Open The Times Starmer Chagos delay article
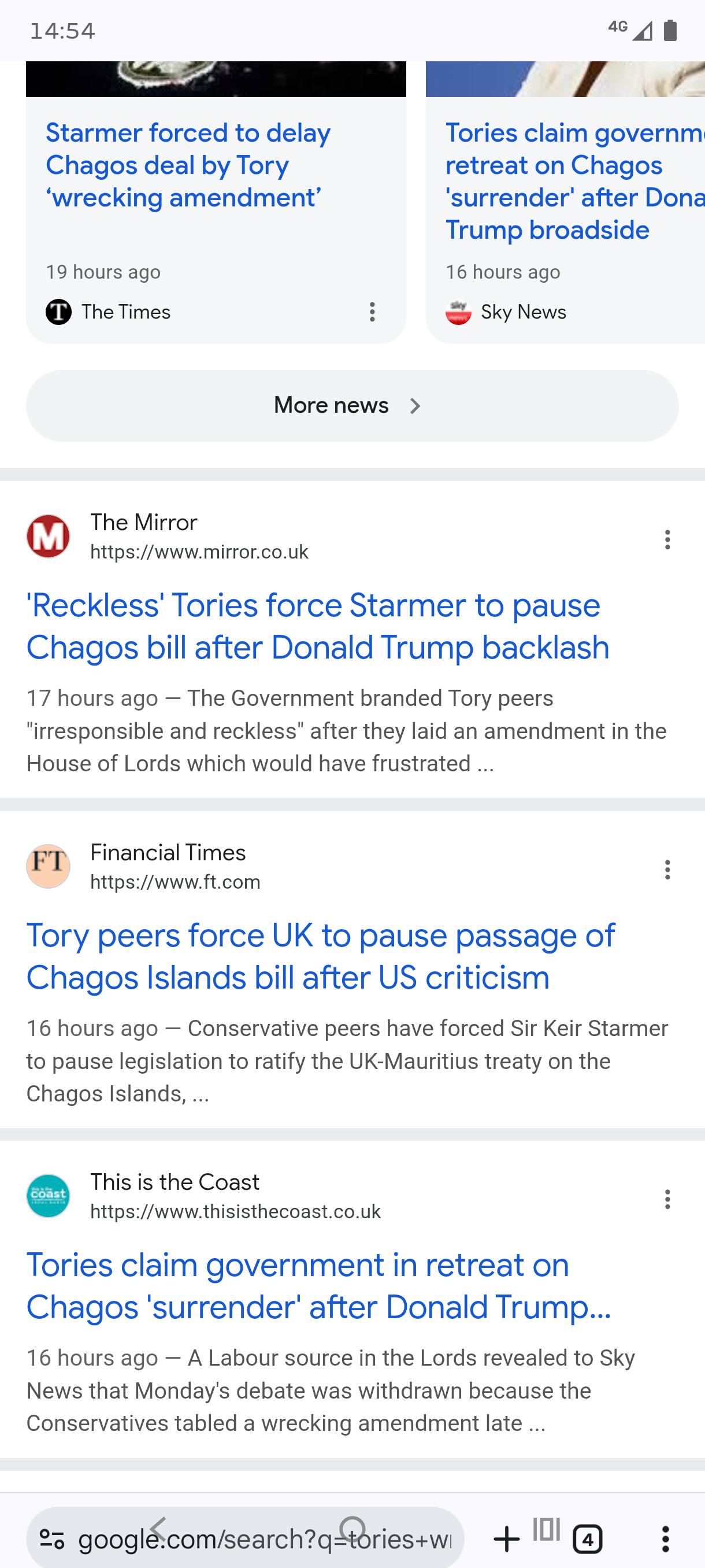 [188, 165]
